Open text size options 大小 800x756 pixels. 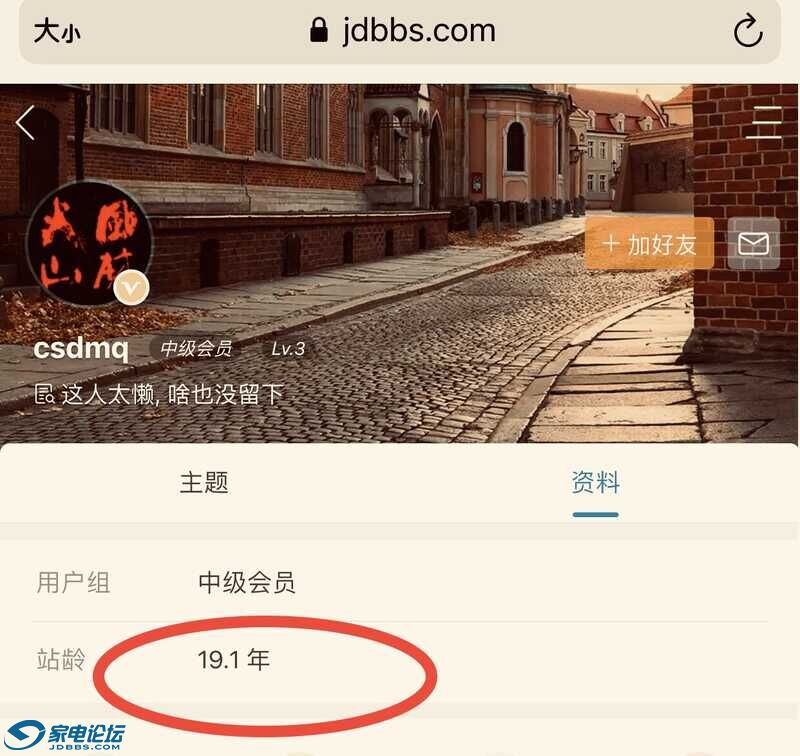tap(57, 32)
